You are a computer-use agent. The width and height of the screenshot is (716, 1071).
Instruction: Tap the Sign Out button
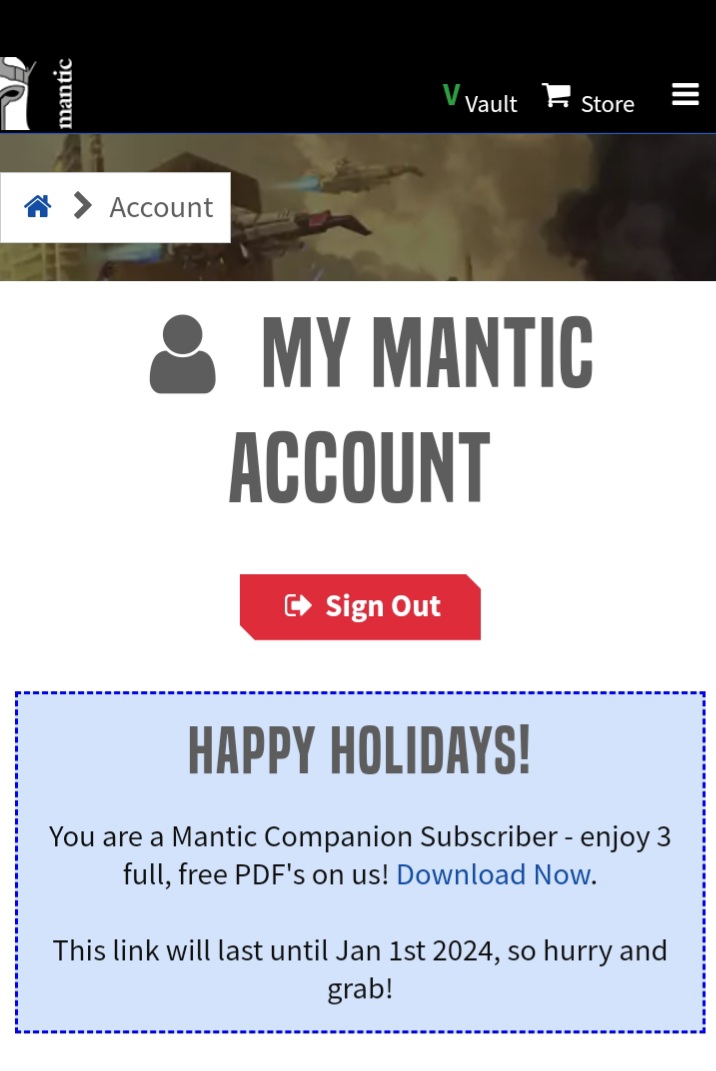(x=361, y=607)
